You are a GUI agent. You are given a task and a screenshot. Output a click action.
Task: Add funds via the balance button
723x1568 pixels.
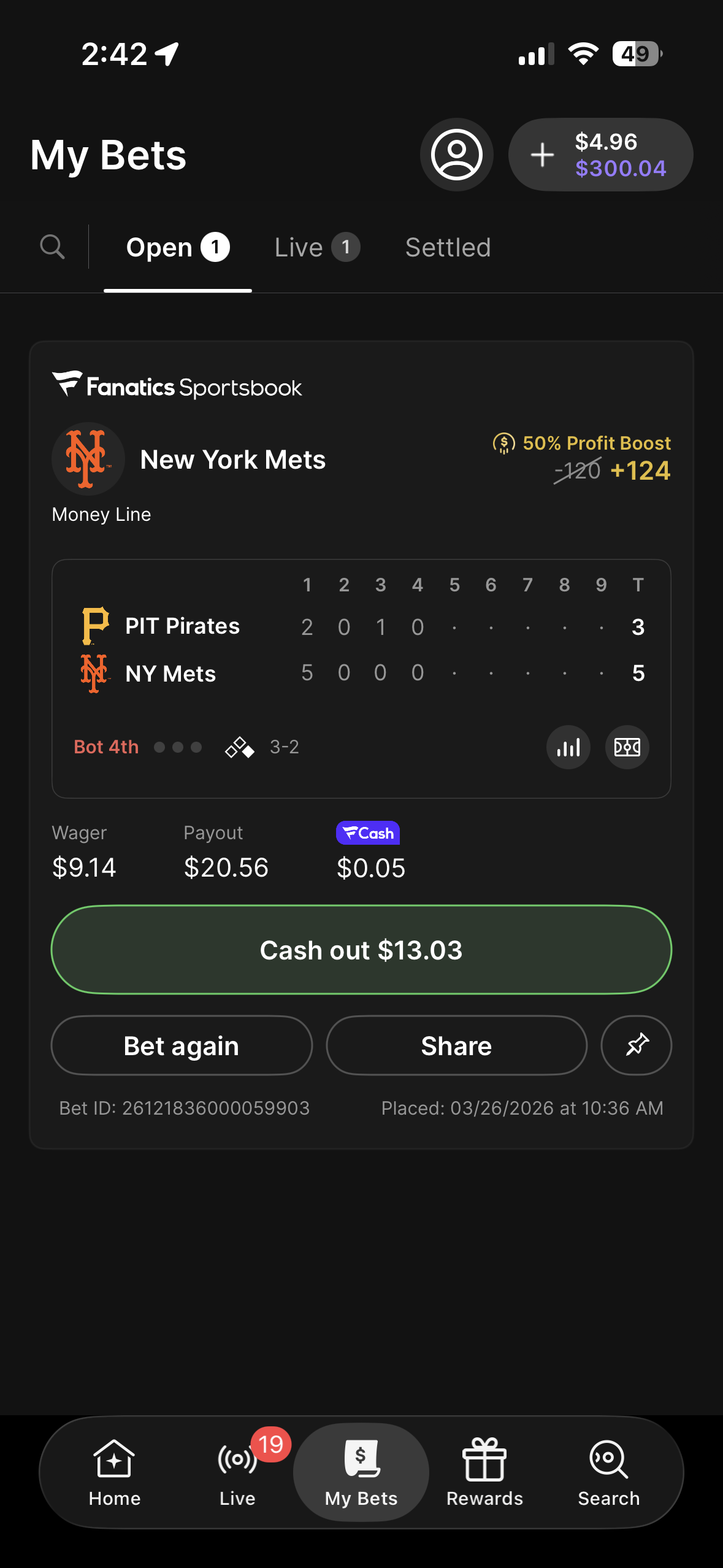pyautogui.click(x=600, y=155)
